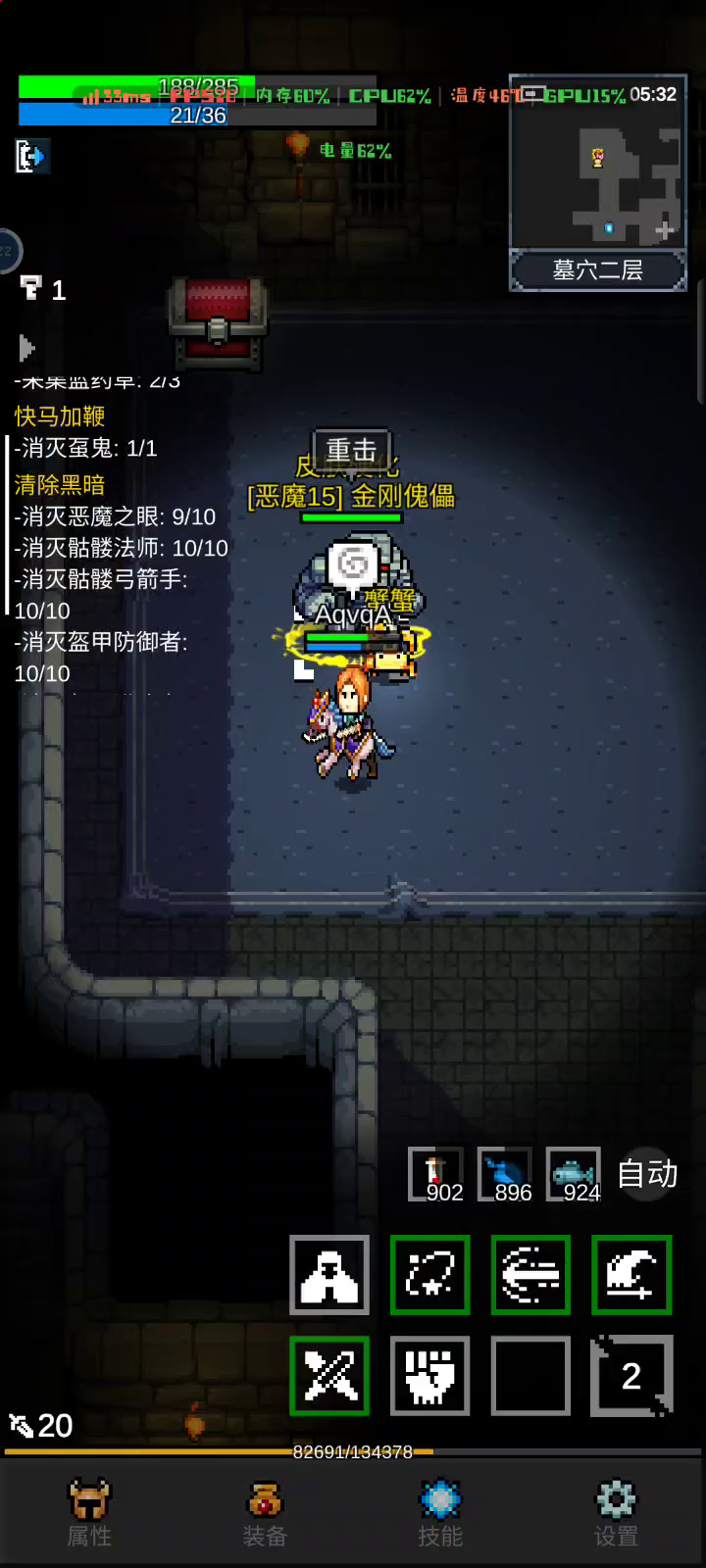Tap the empty skill slot
Viewport: 706px width, 1568px height.
pyautogui.click(x=530, y=1376)
